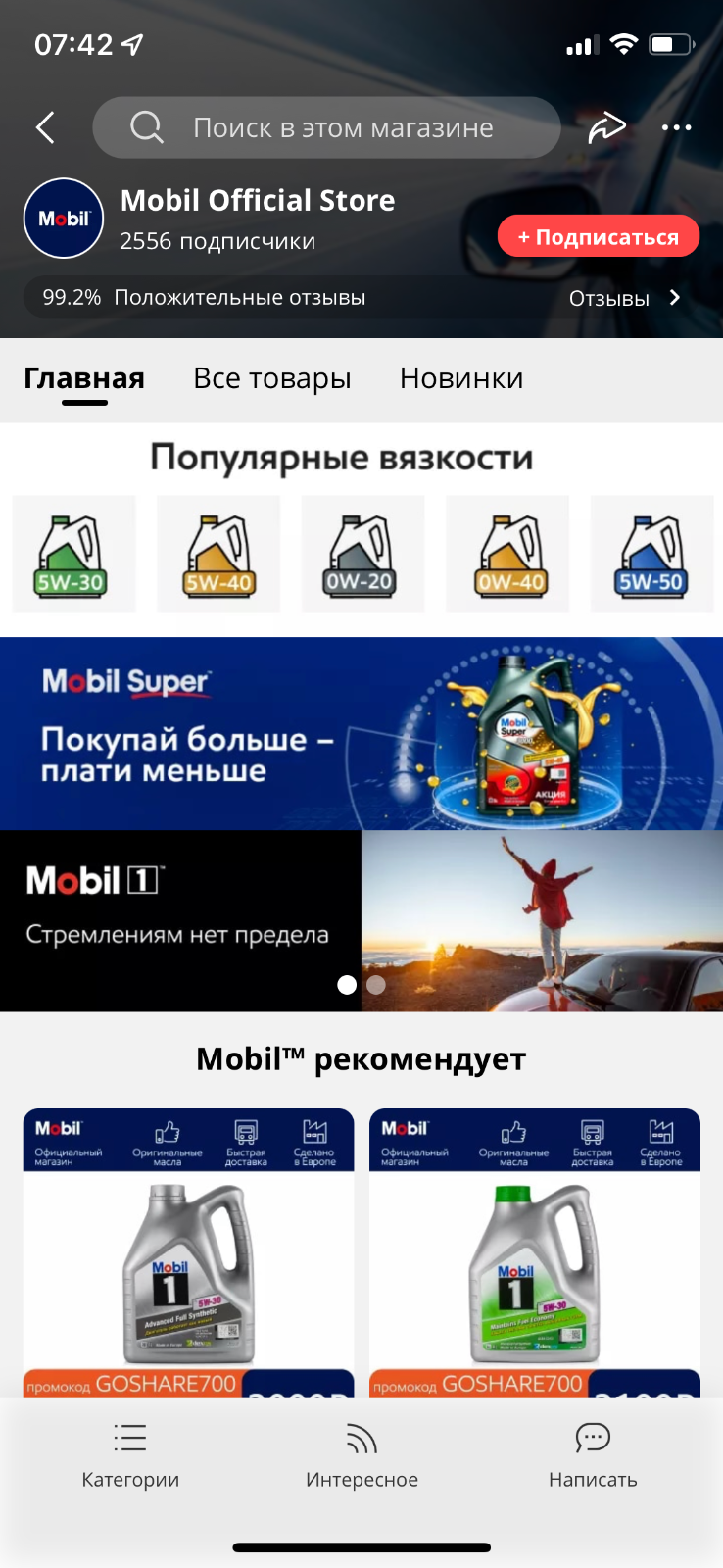Open the Mobil 1 carousel banner
The image size is (723, 1568).
(361, 921)
